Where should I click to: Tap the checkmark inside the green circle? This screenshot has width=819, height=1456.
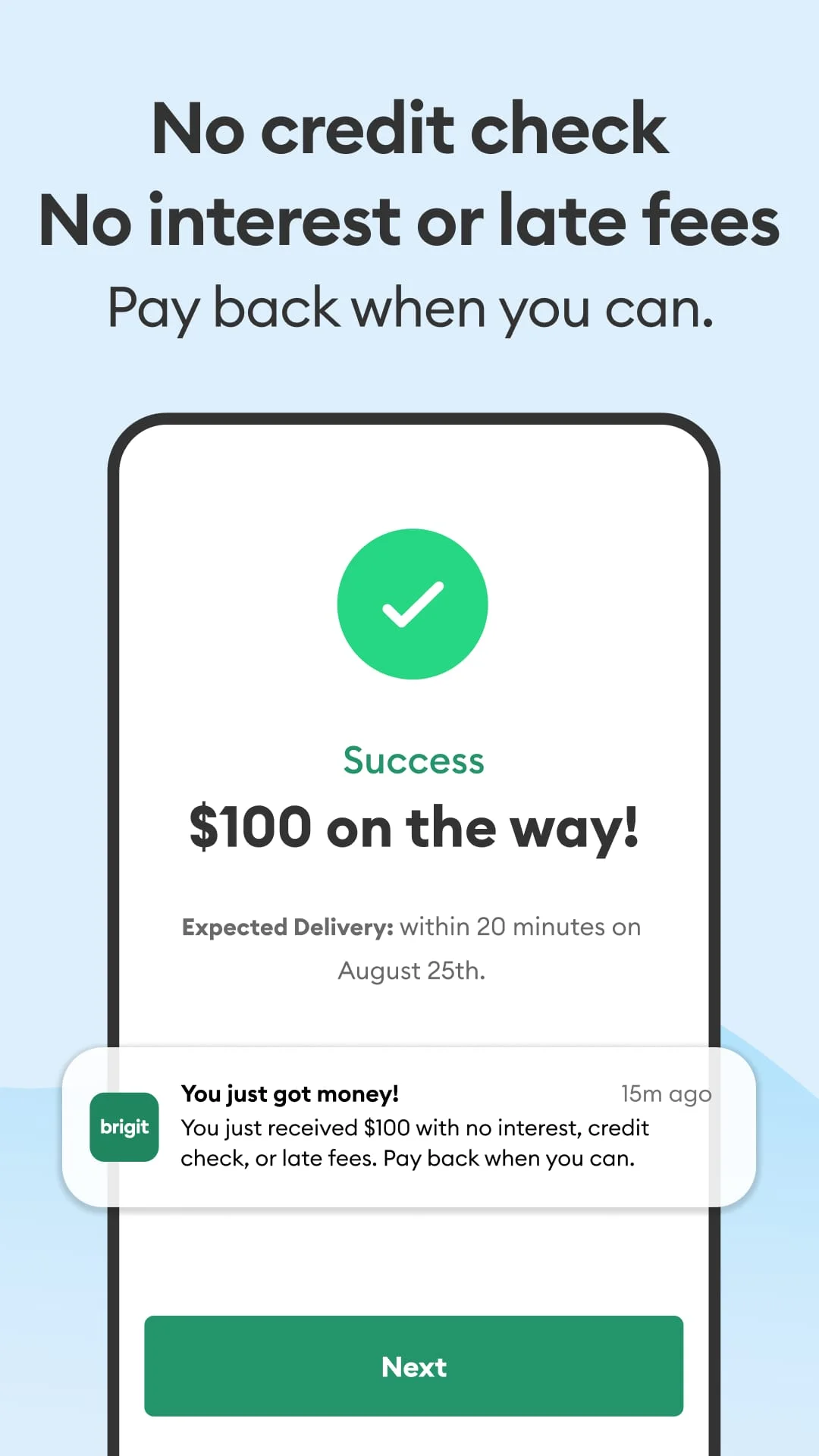(413, 603)
